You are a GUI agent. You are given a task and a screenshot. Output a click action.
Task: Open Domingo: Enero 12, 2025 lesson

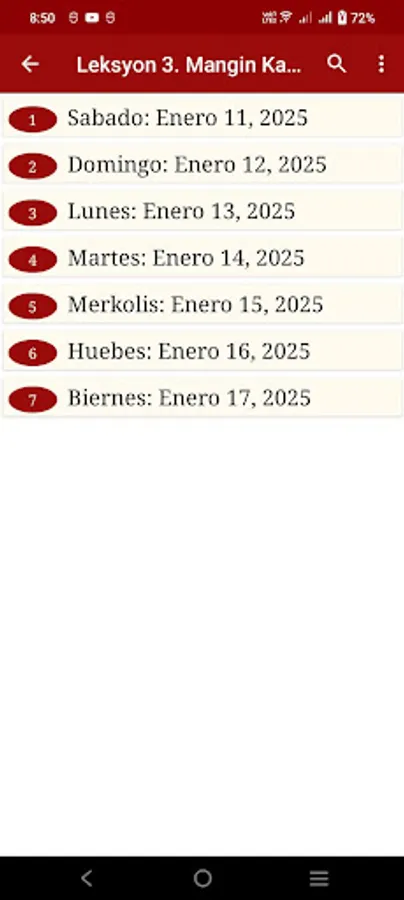[202, 165]
